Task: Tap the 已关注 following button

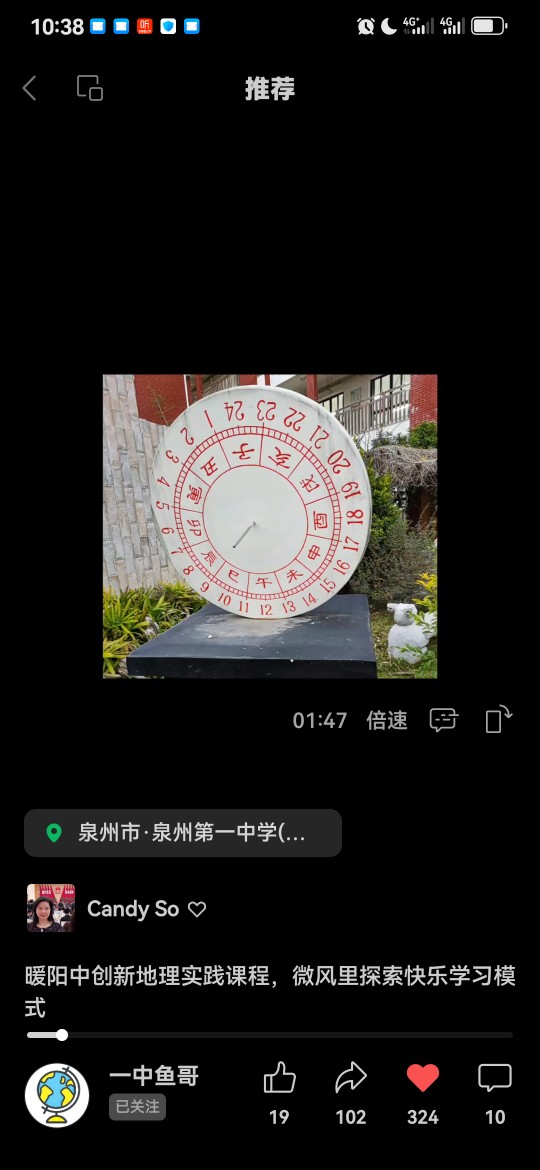Action: pyautogui.click(x=137, y=1107)
